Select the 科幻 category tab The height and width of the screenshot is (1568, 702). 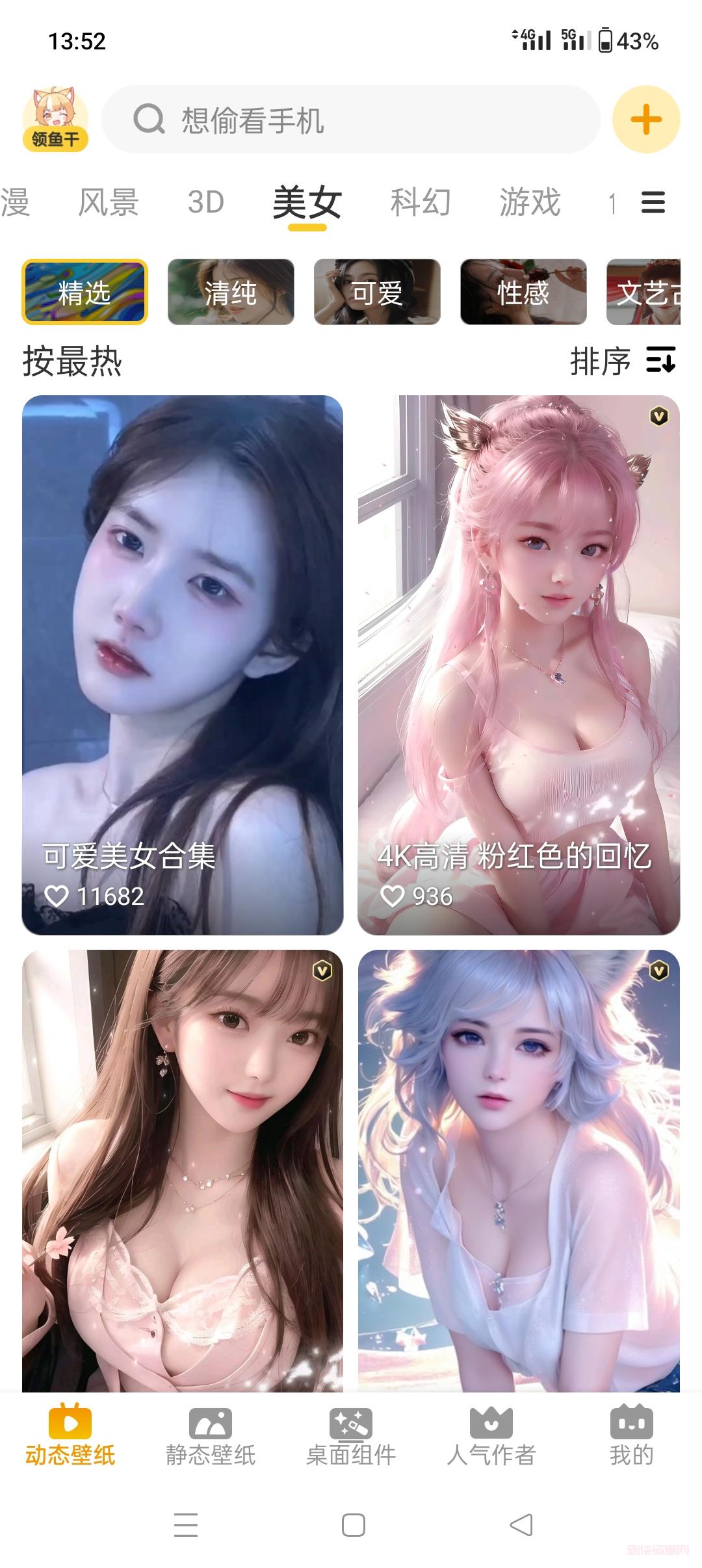coord(421,202)
